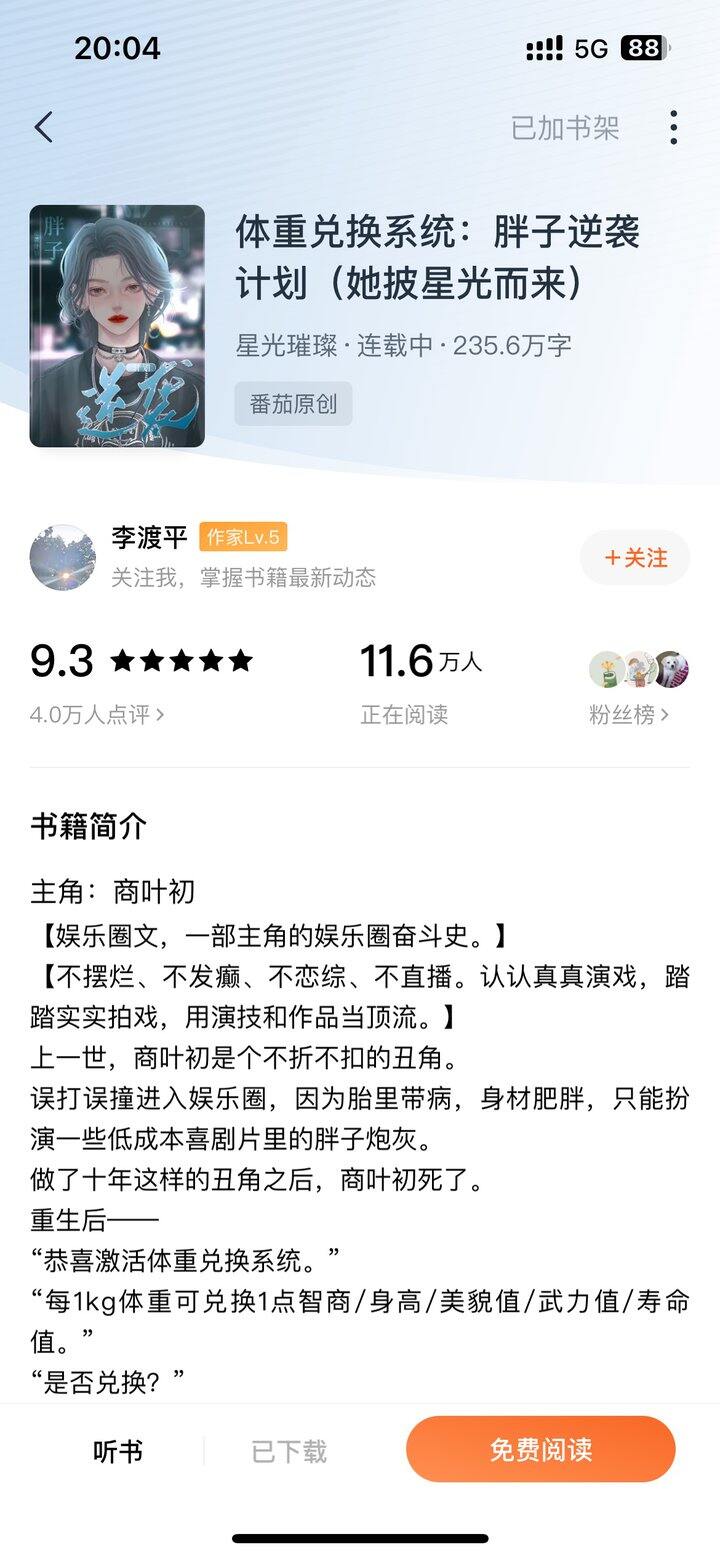
Task: Open author 李渡平's profile
Action: tap(149, 538)
